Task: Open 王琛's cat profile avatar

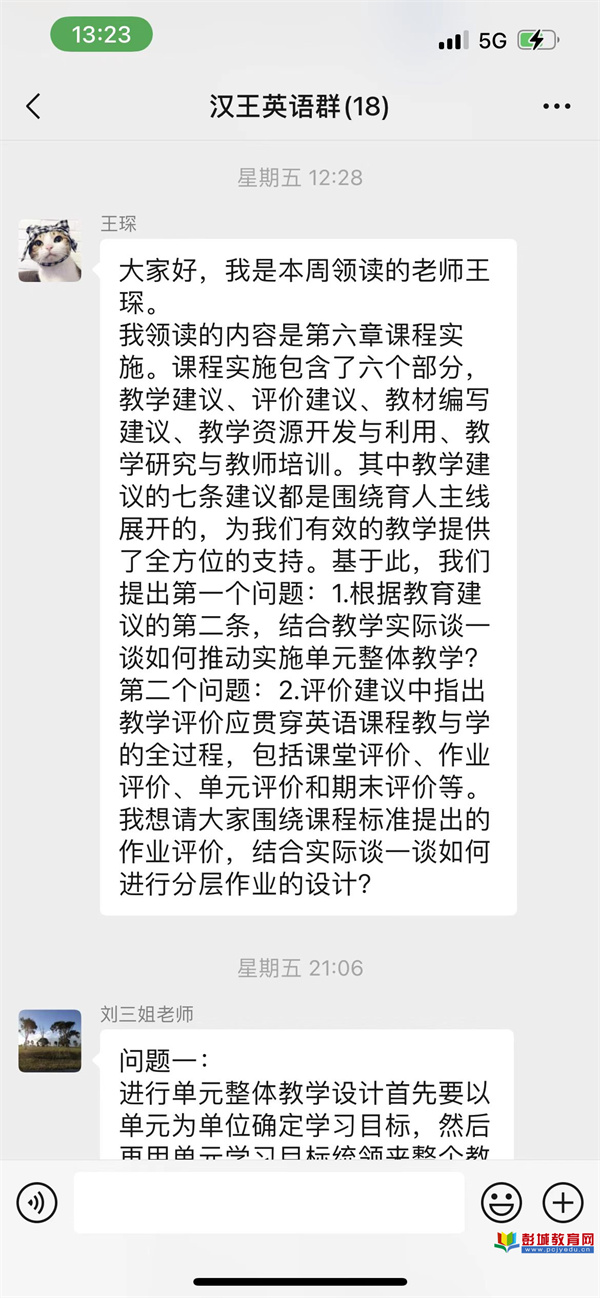Action: point(50,251)
